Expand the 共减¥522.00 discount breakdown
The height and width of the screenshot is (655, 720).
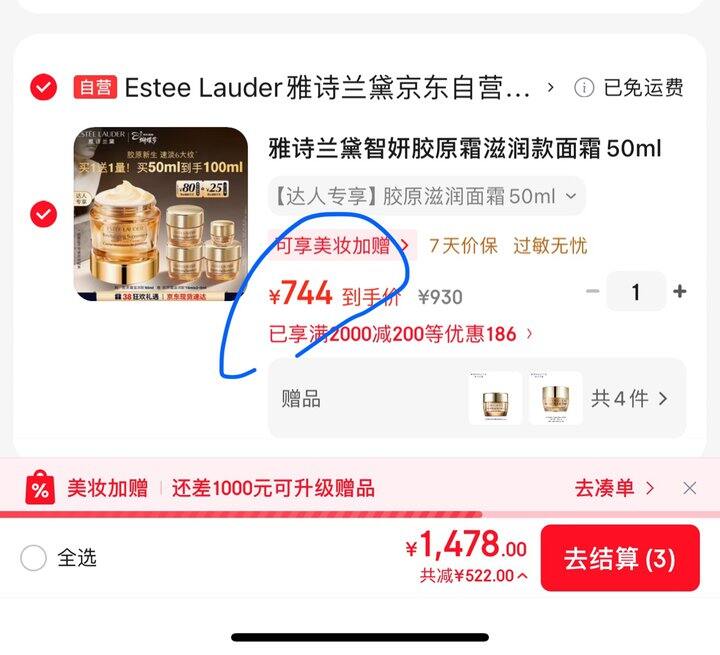474,576
